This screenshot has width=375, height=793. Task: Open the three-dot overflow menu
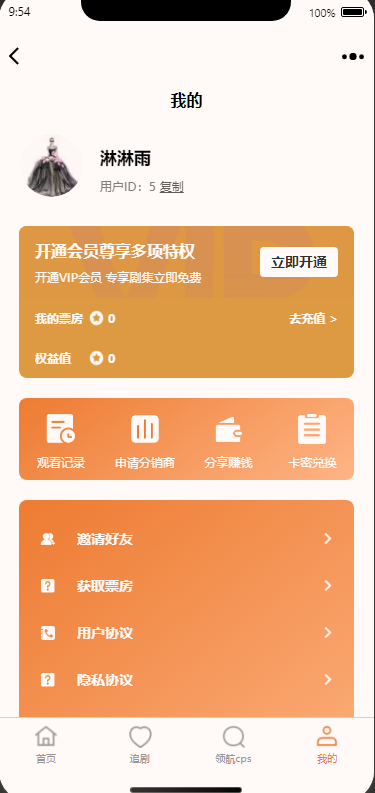tap(353, 57)
